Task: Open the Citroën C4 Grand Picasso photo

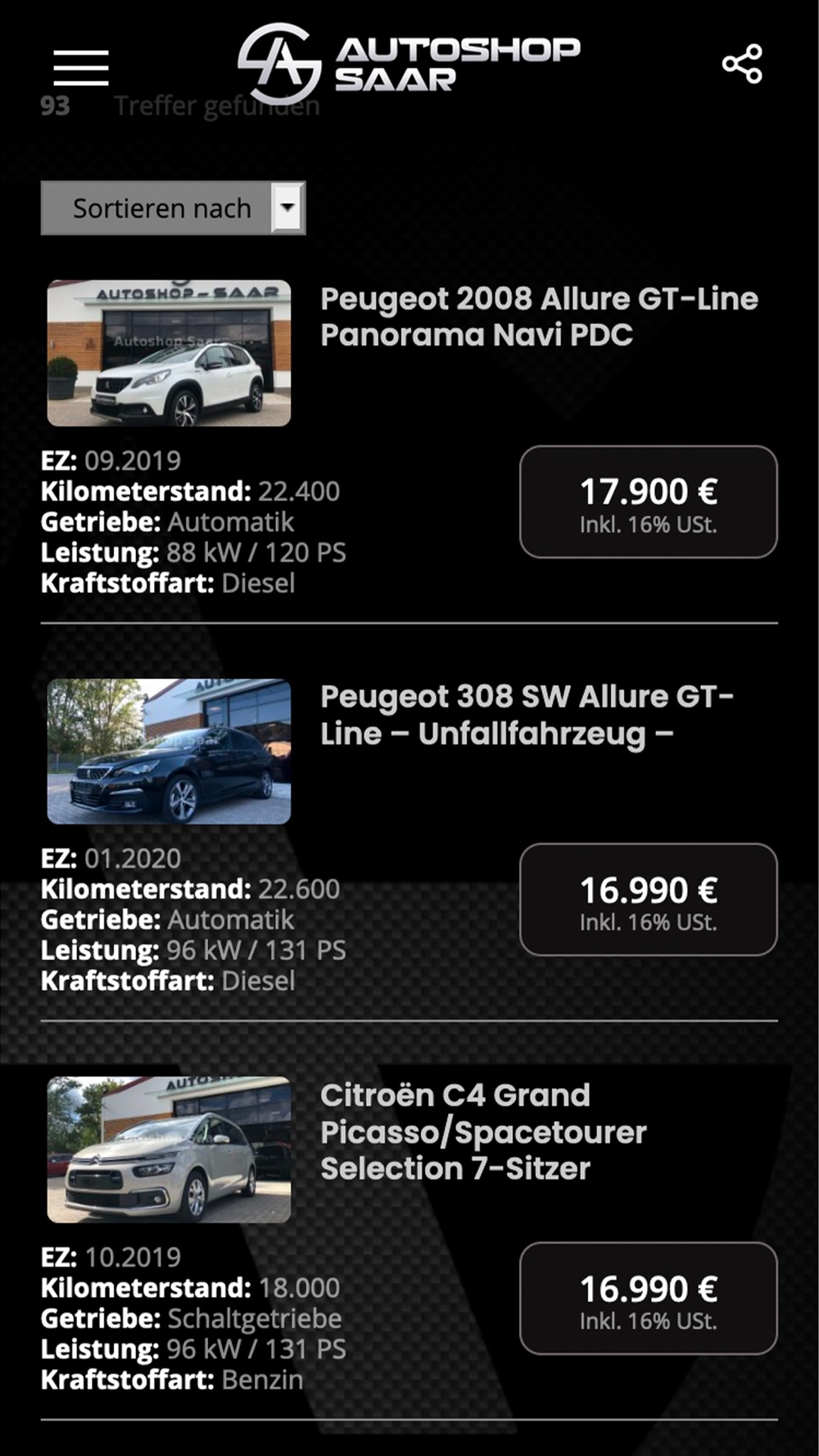Action: [x=169, y=1149]
